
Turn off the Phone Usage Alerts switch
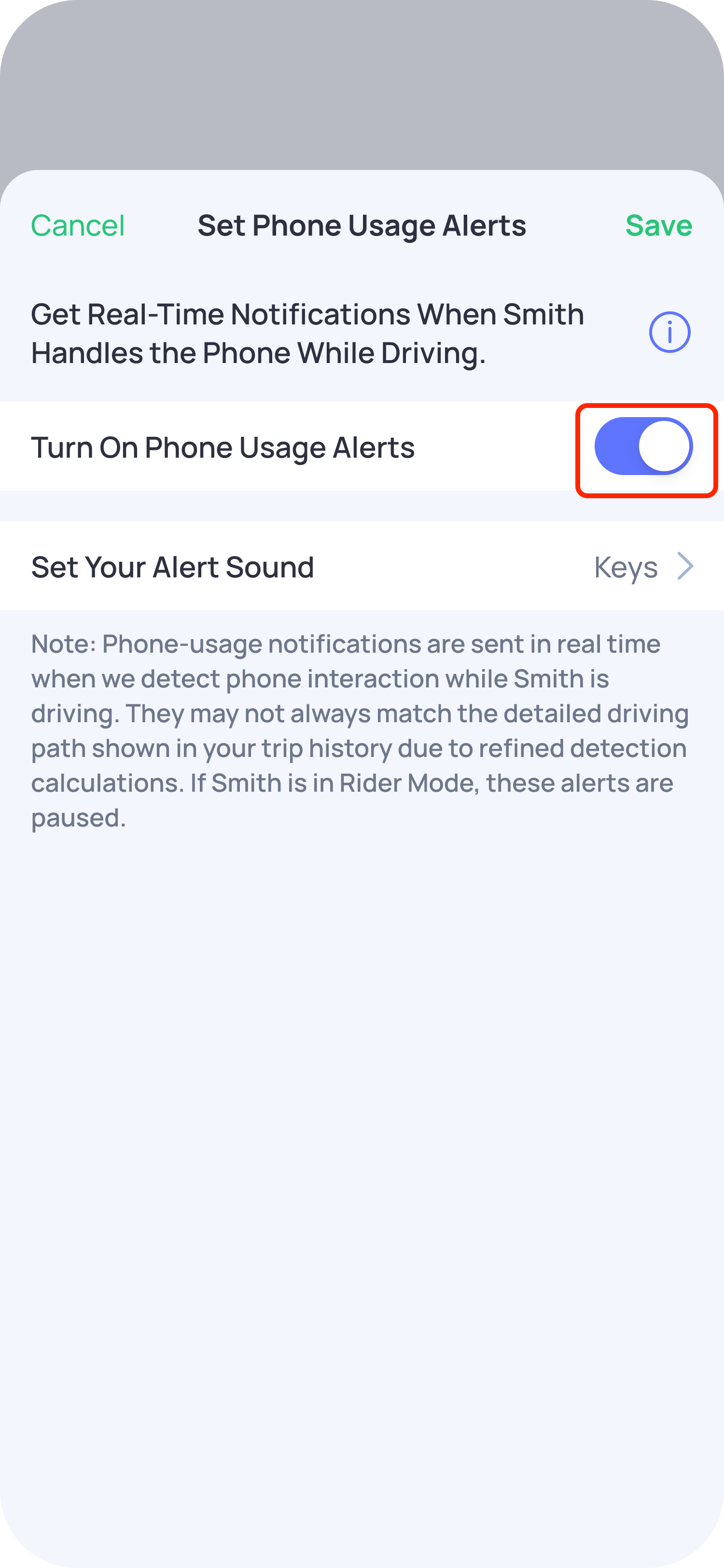[643, 447]
